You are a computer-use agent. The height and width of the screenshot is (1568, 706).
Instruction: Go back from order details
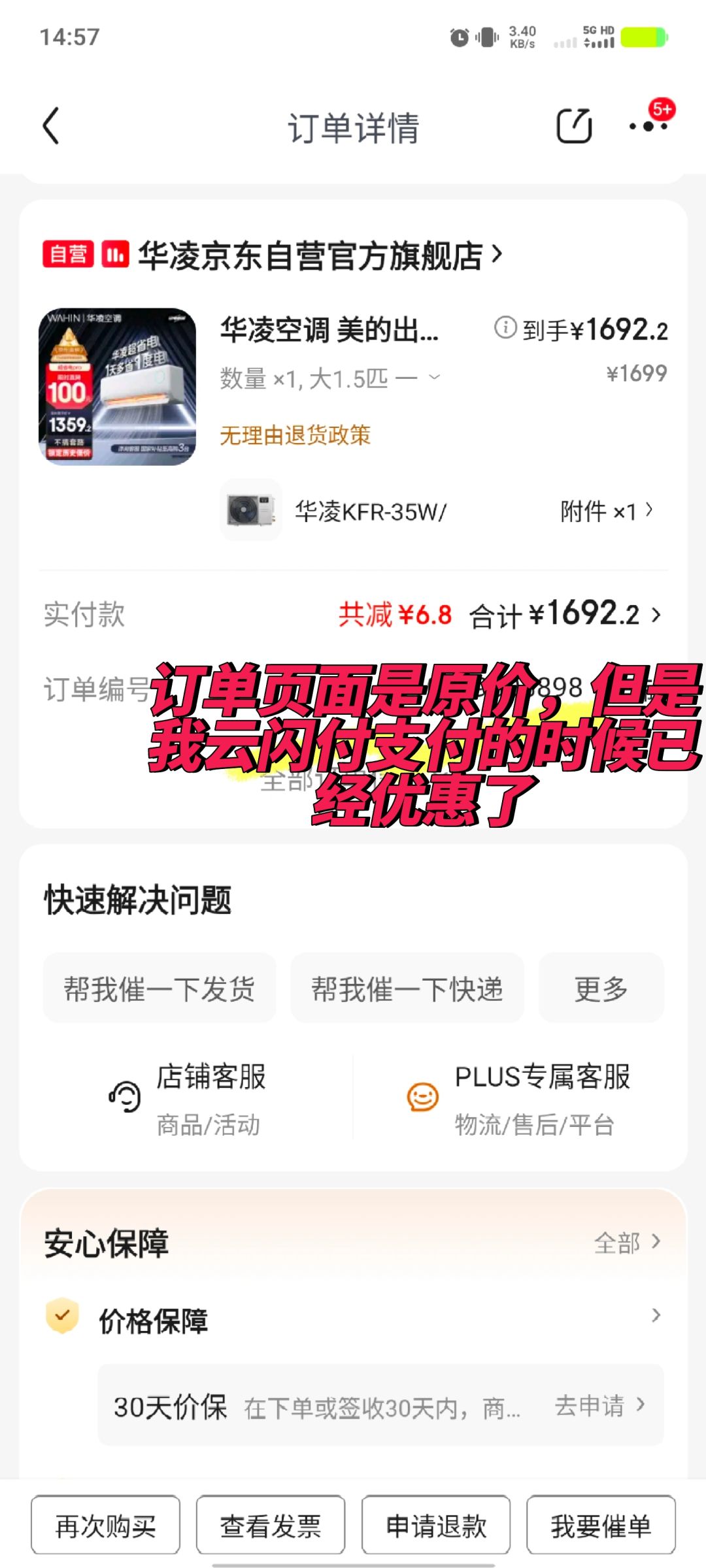51,125
